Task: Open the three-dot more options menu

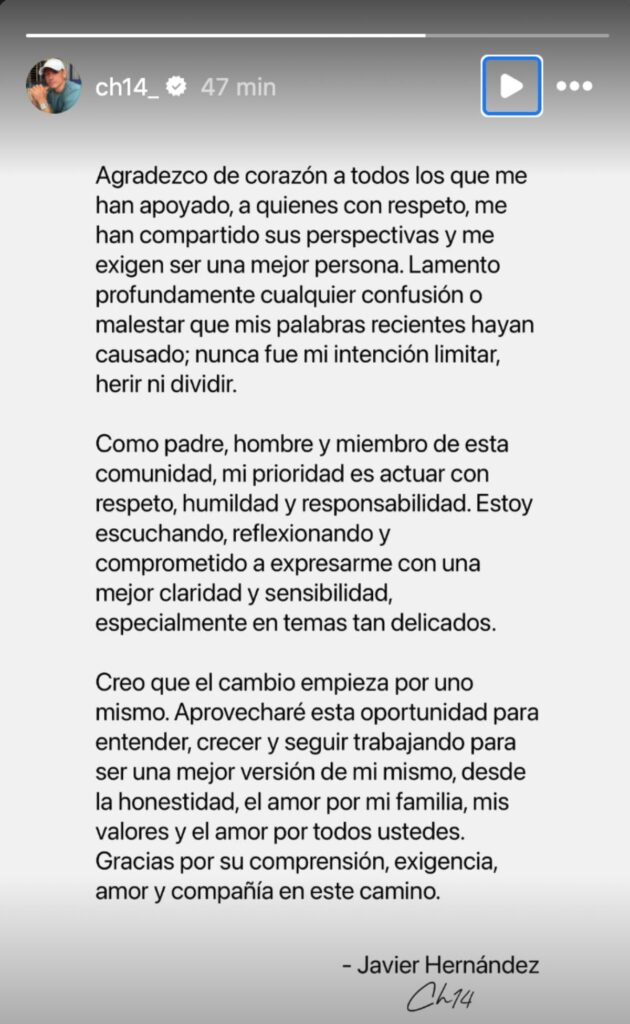Action: click(x=574, y=86)
